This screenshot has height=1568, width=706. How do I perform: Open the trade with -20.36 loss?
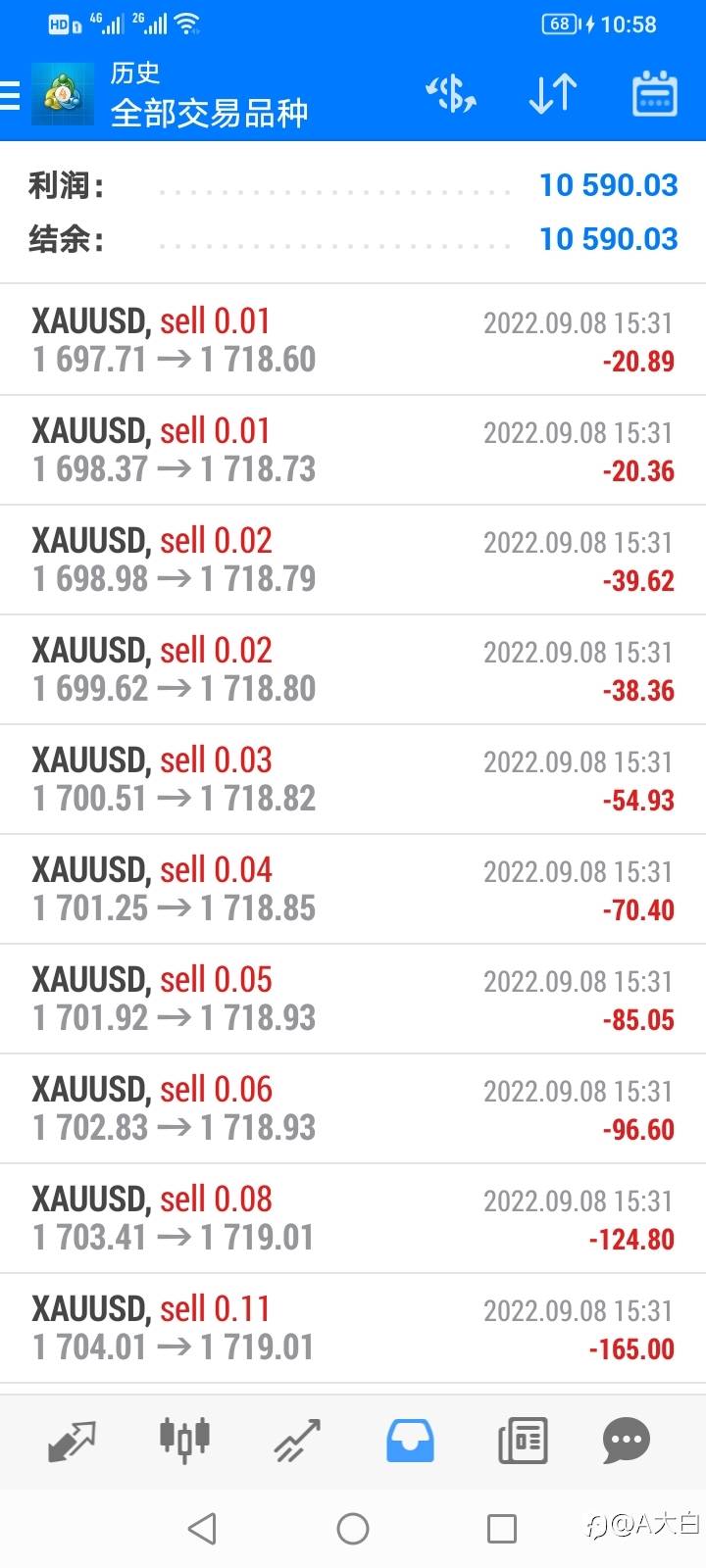pos(353,450)
